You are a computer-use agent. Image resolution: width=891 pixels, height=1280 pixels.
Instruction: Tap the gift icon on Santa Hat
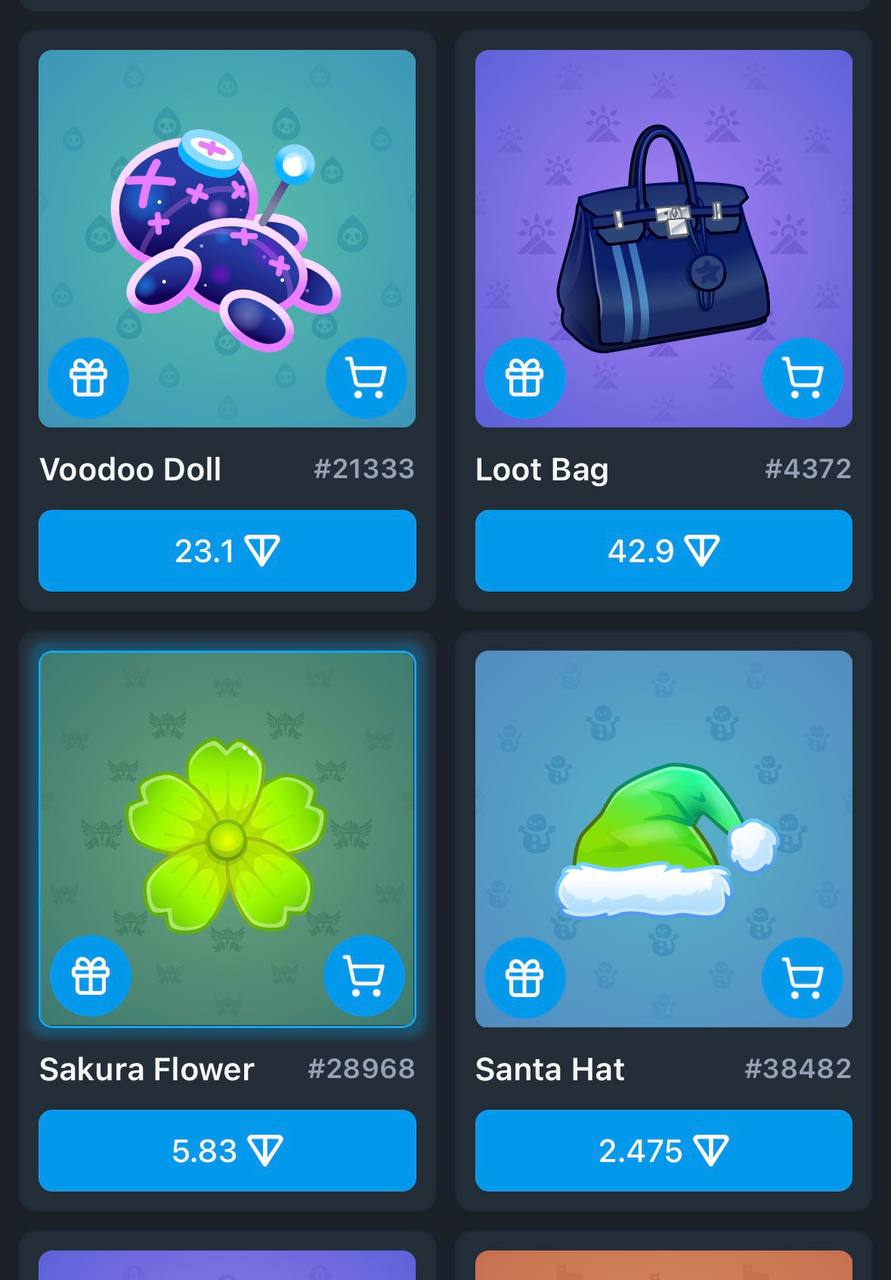click(525, 978)
